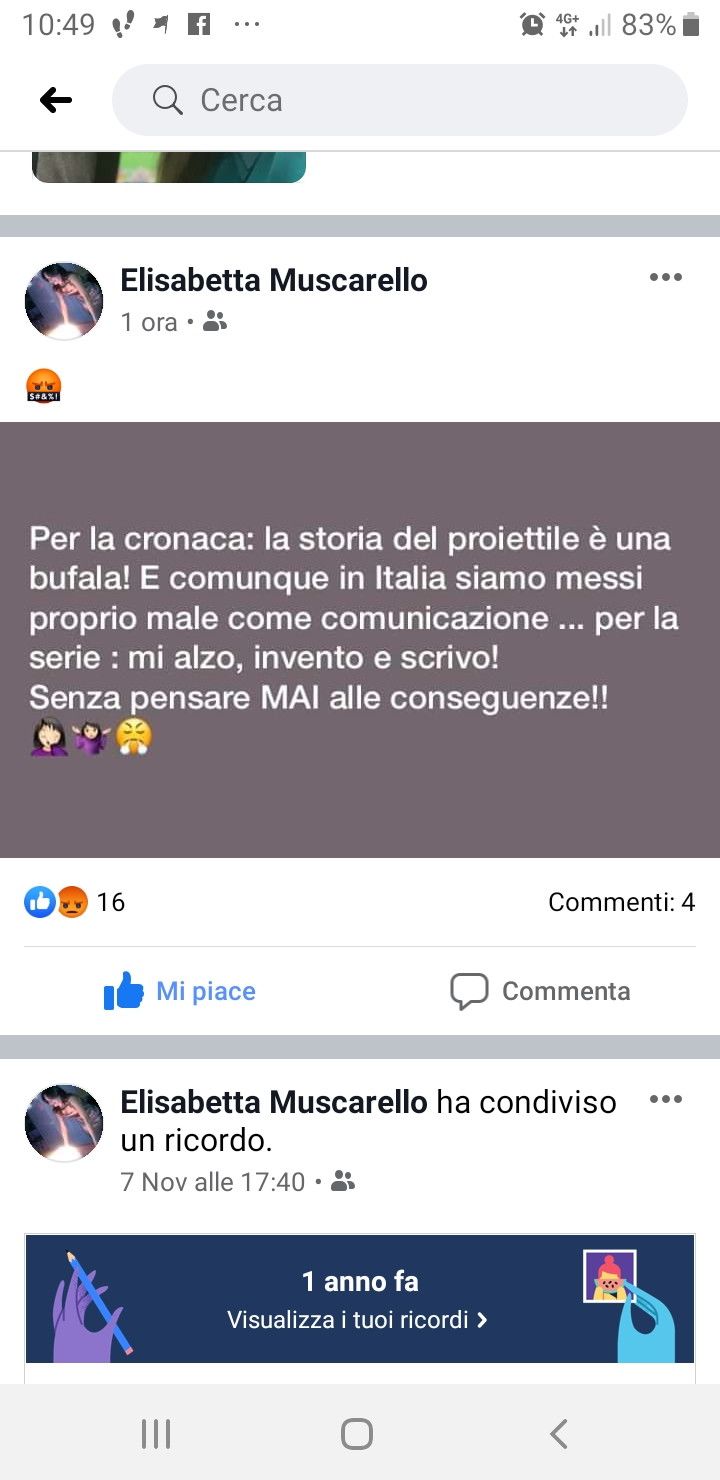
Task: Open profile picture on the shared memory post
Action: (64, 1123)
